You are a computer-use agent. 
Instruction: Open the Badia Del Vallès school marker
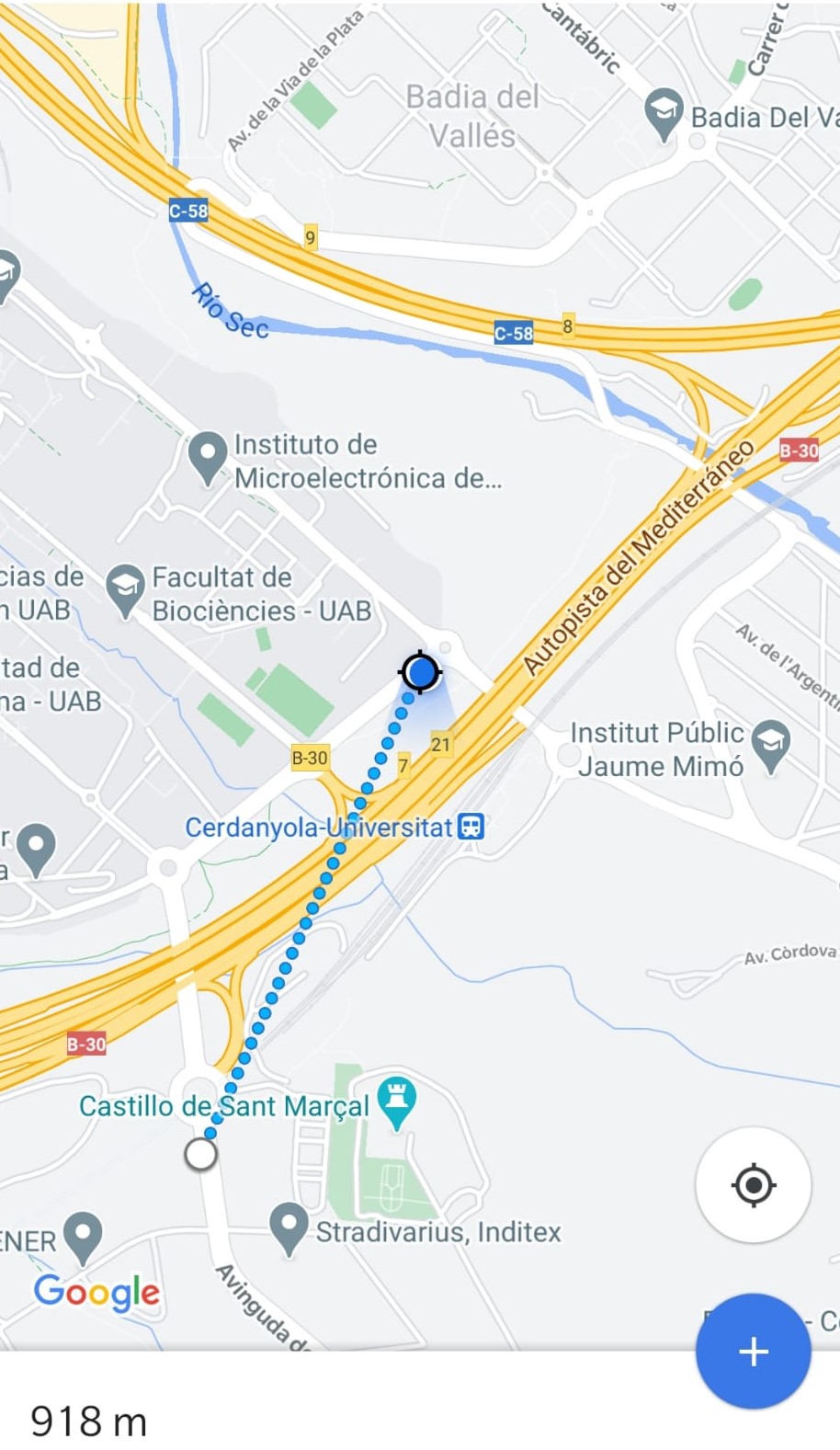(x=664, y=116)
